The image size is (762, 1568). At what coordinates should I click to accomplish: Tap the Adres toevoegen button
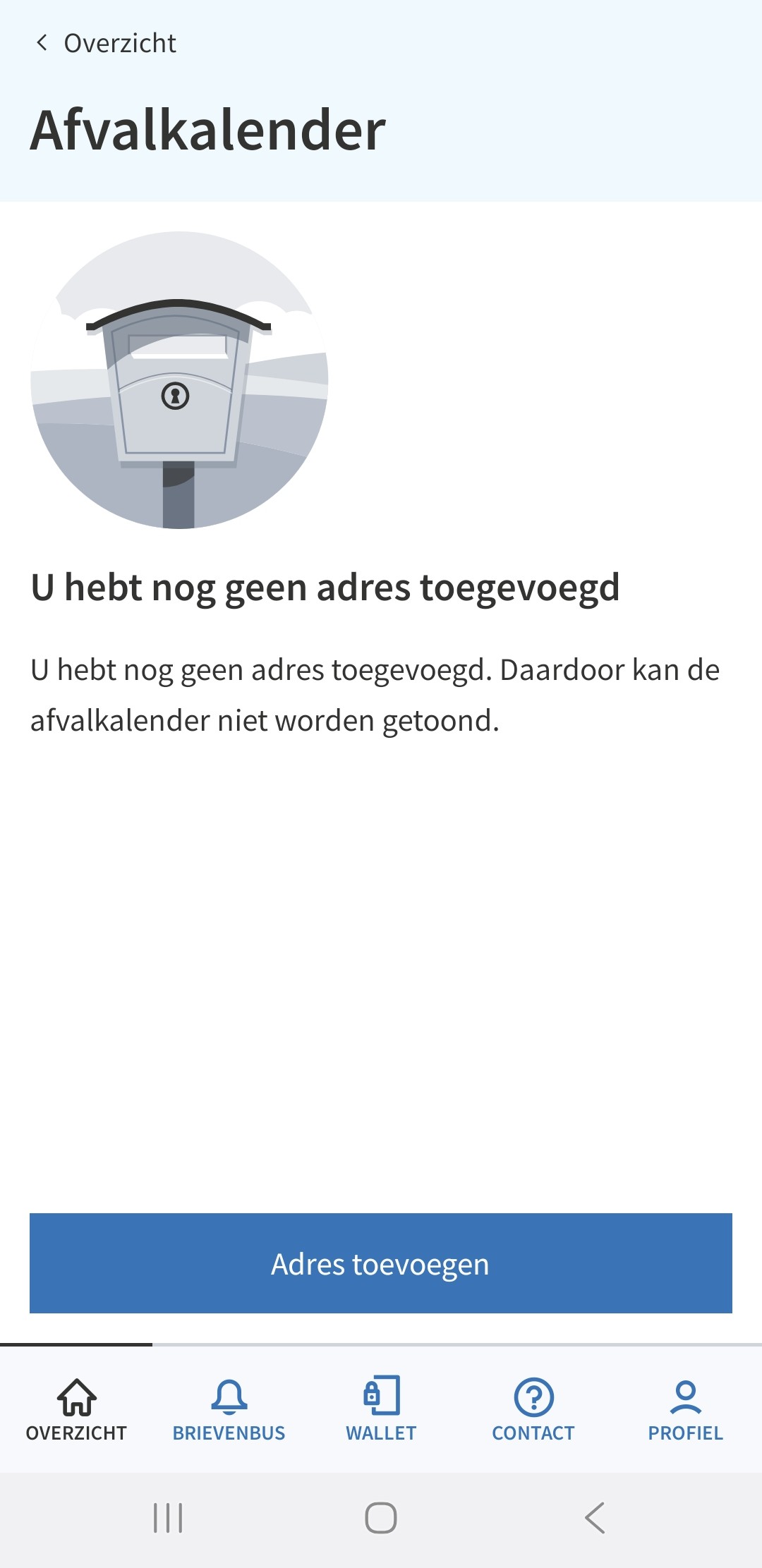tap(381, 1263)
